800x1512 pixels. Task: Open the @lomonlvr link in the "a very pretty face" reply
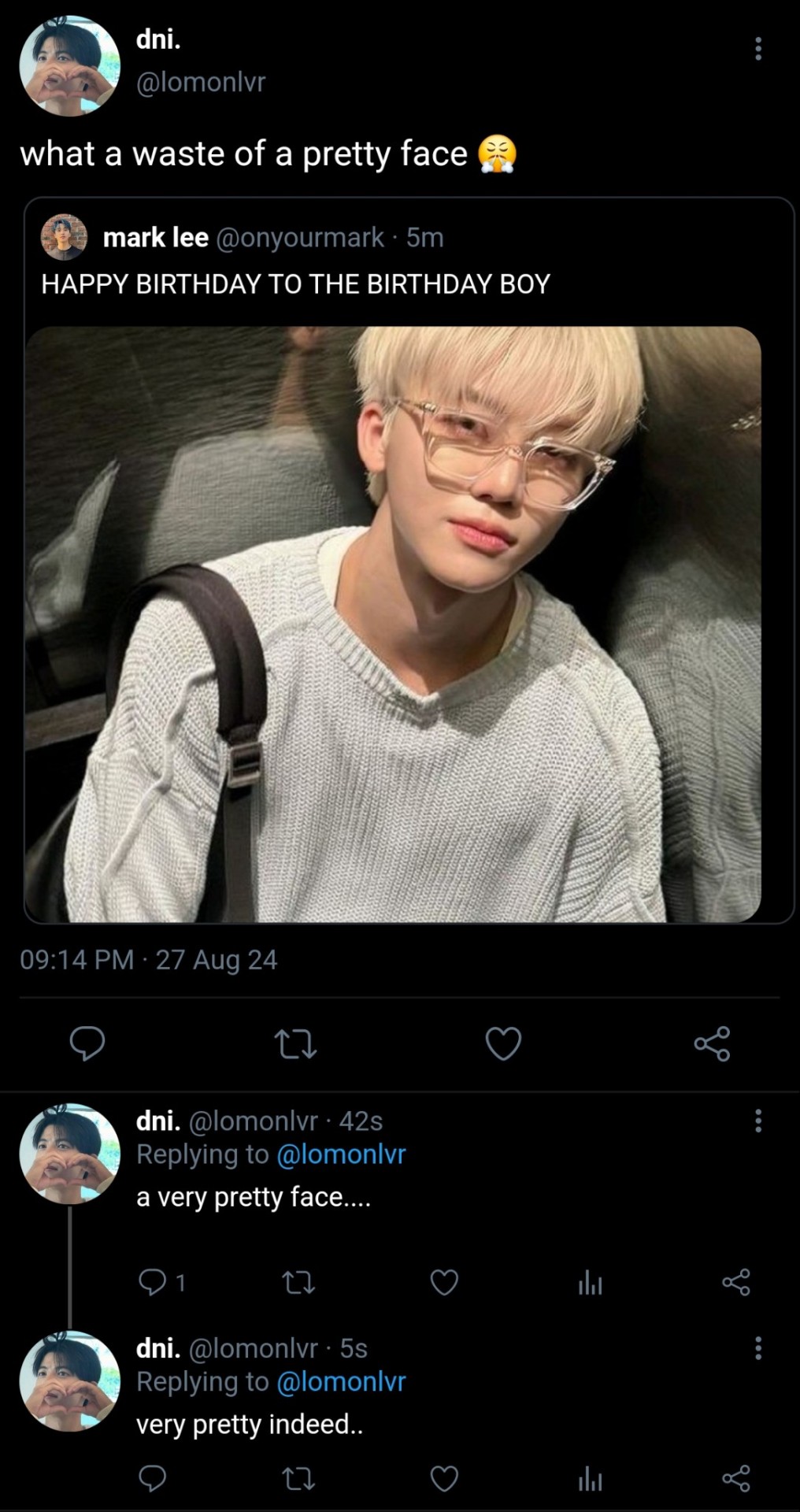[341, 1154]
